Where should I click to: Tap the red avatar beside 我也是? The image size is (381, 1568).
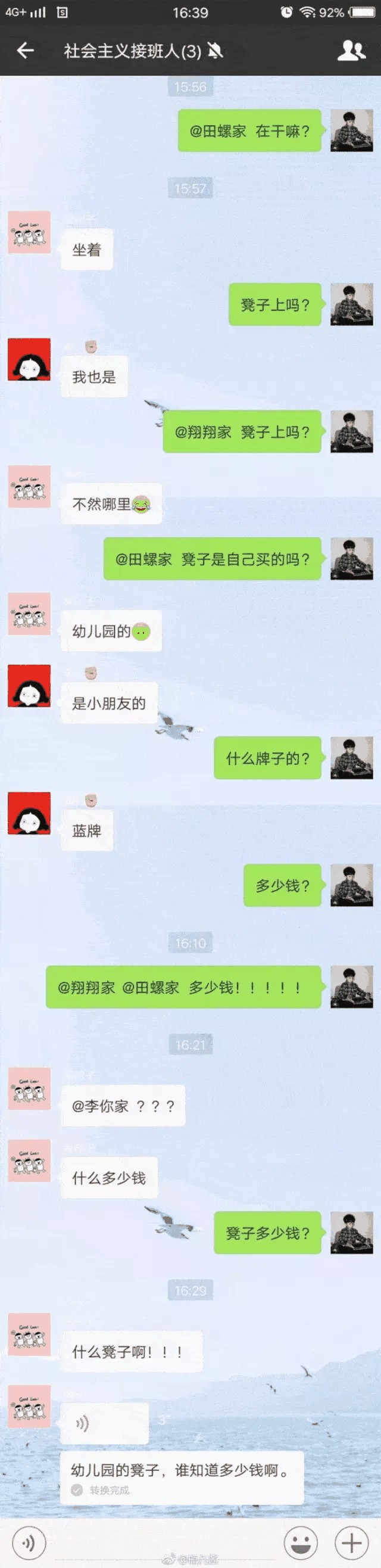29,359
